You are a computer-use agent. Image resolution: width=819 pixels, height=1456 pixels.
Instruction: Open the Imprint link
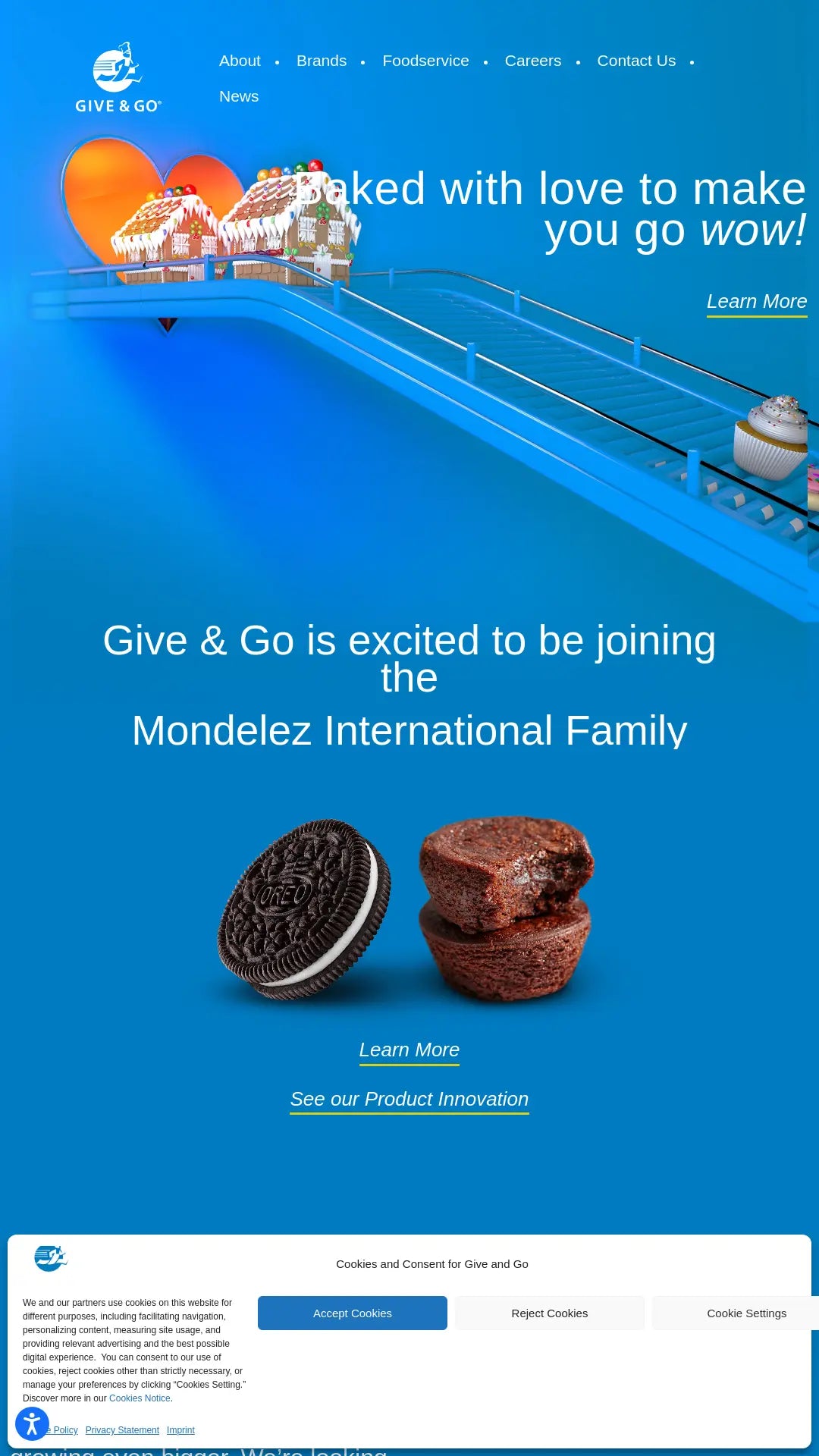180,1429
